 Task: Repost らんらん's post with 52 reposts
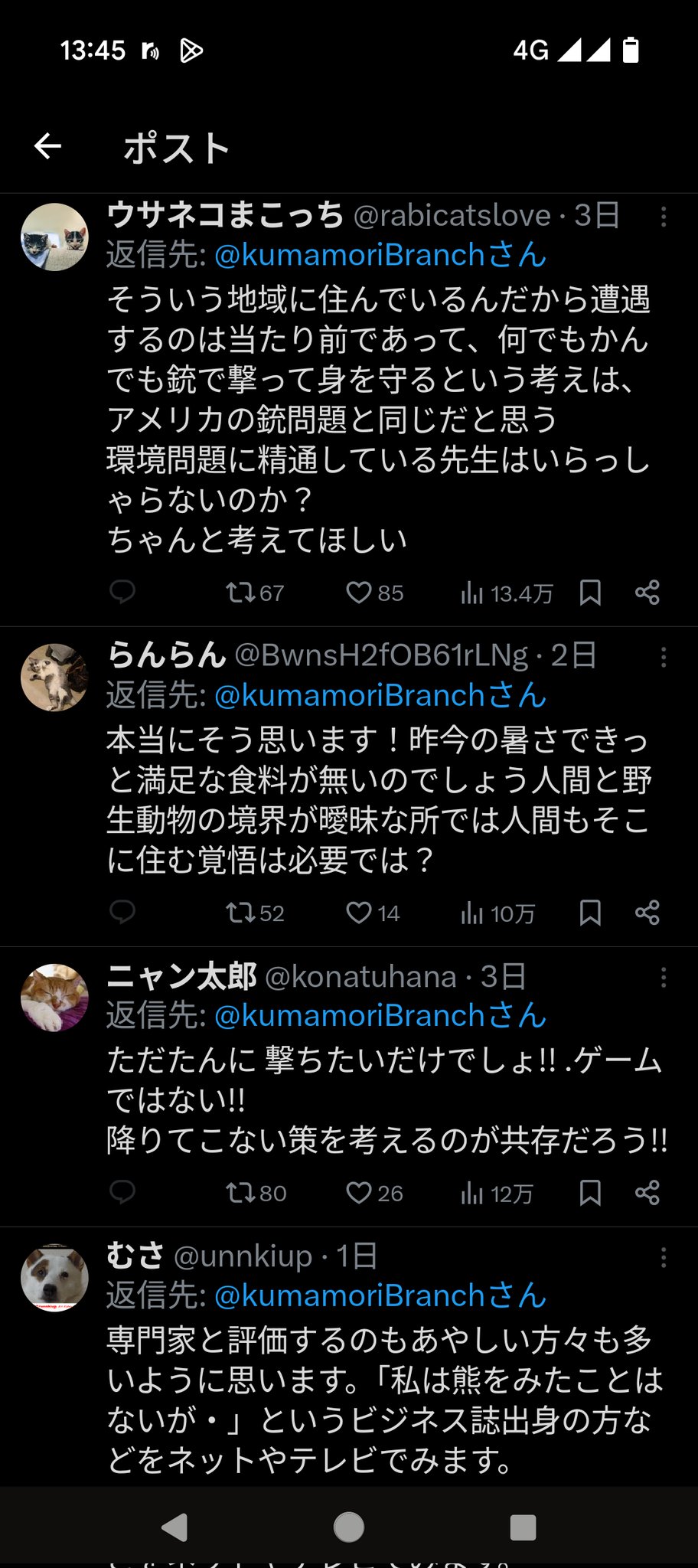pos(255,913)
